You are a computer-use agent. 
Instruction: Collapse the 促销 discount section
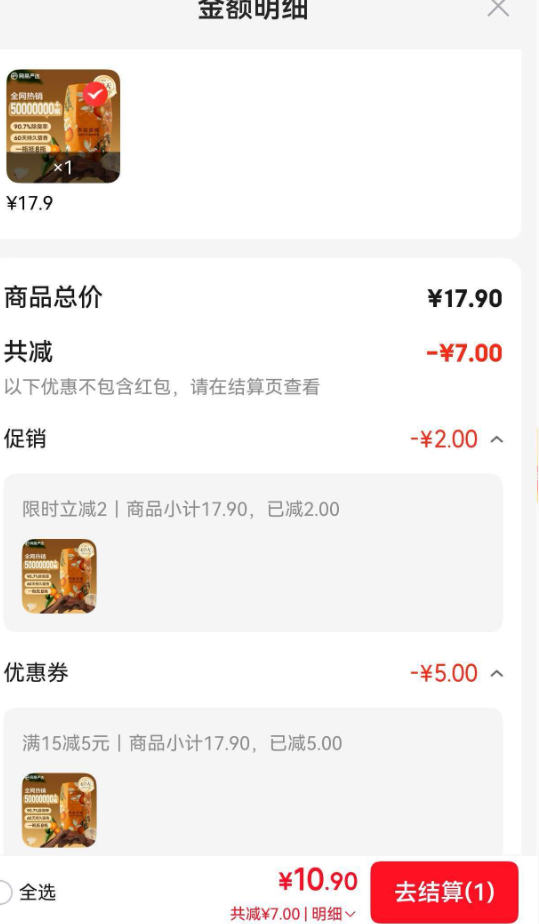[497, 440]
